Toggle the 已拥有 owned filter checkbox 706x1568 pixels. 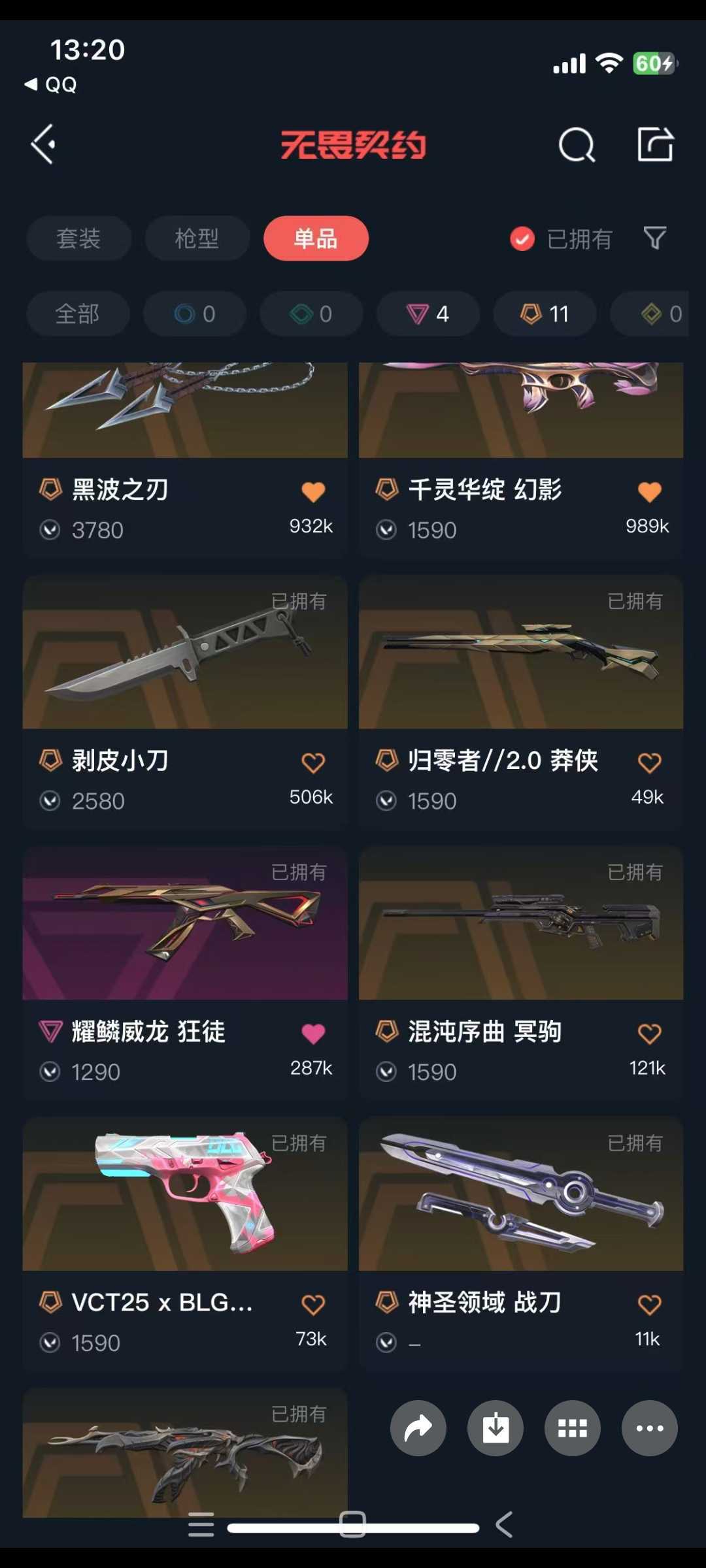point(522,239)
